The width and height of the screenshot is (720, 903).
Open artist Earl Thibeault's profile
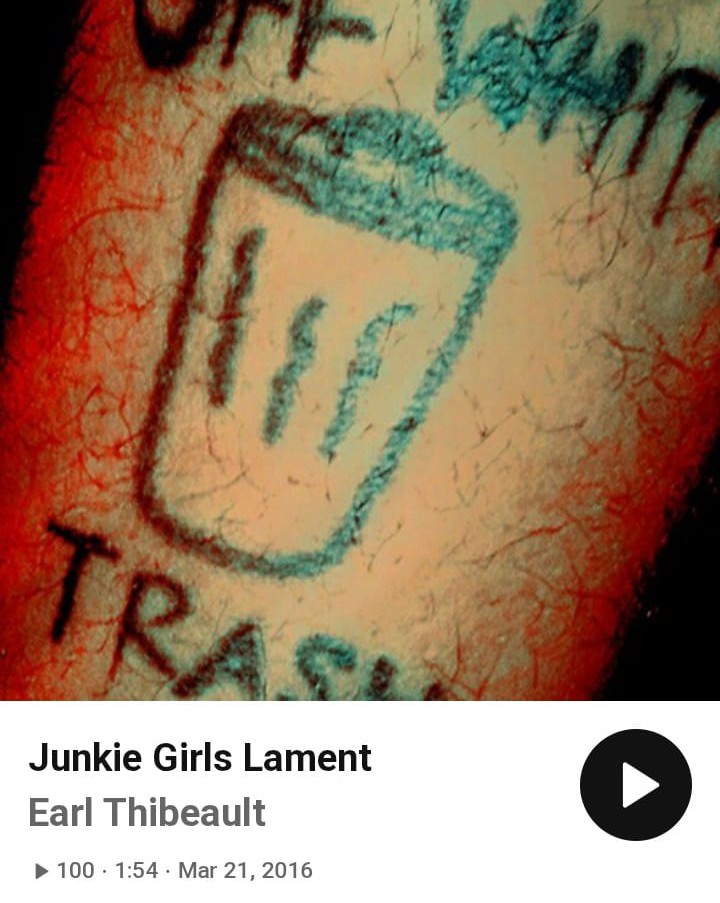147,812
